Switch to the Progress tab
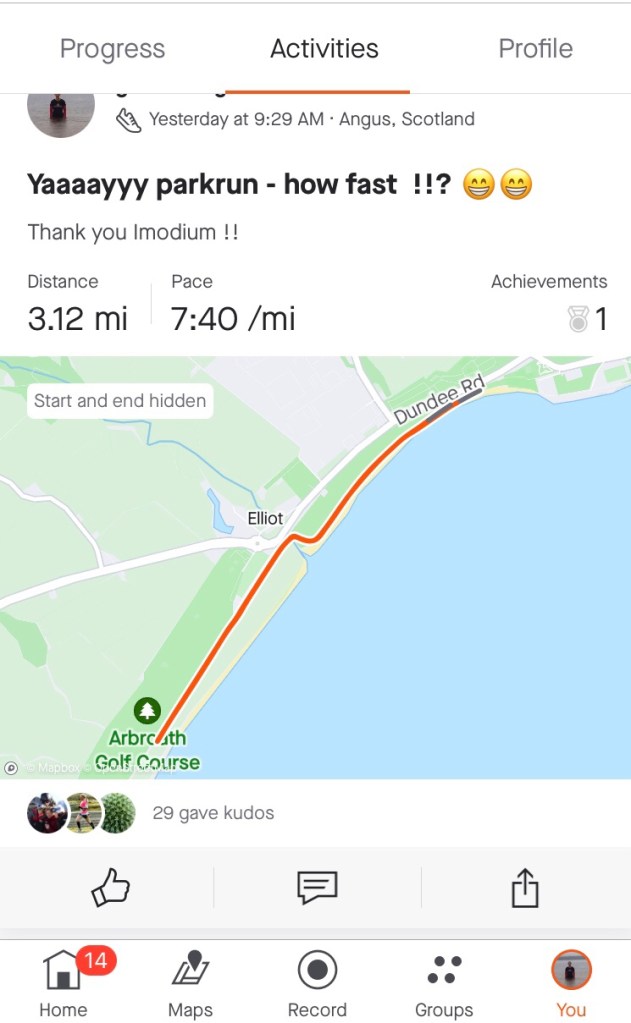Screen dimensions: 631x1023 click(x=112, y=48)
